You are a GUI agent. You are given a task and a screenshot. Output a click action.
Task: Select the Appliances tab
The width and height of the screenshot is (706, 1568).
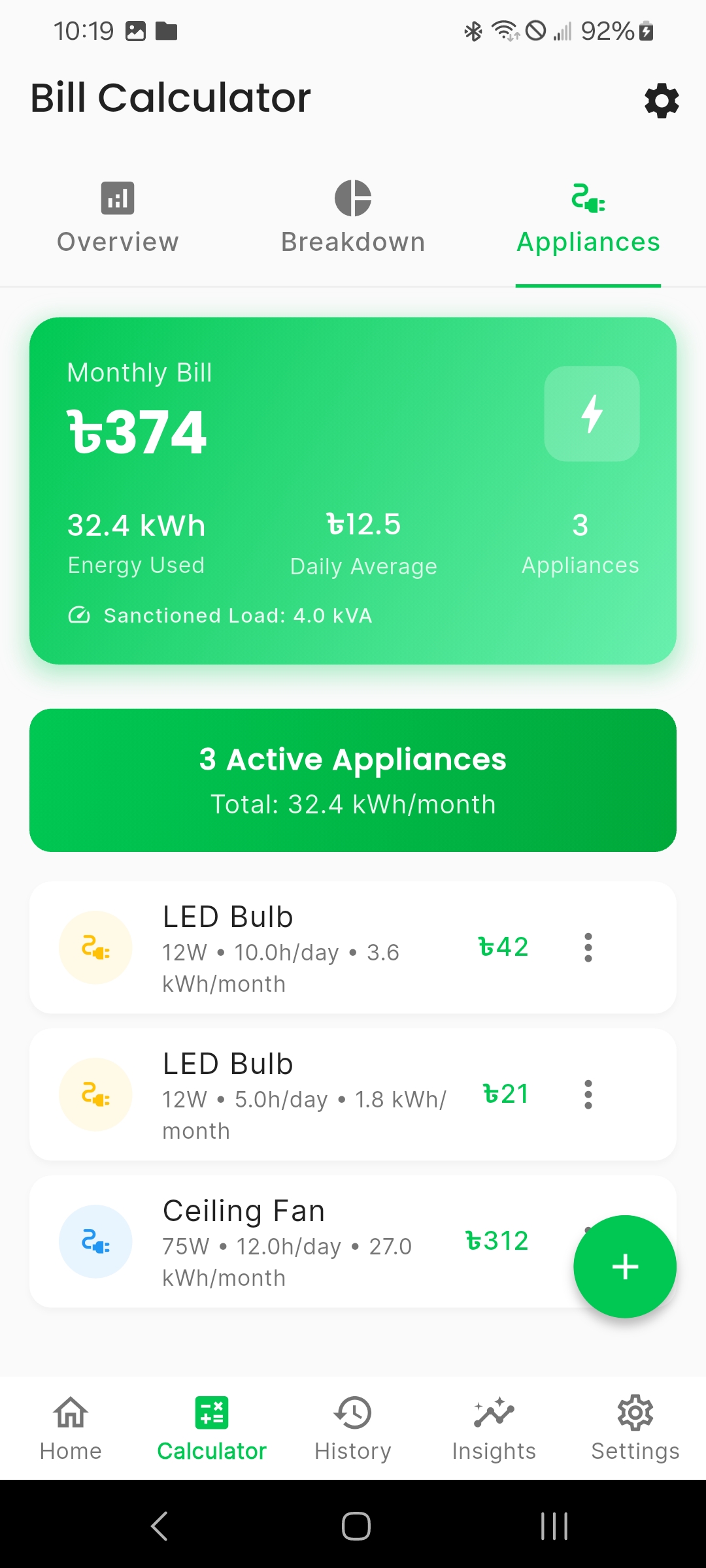588,219
